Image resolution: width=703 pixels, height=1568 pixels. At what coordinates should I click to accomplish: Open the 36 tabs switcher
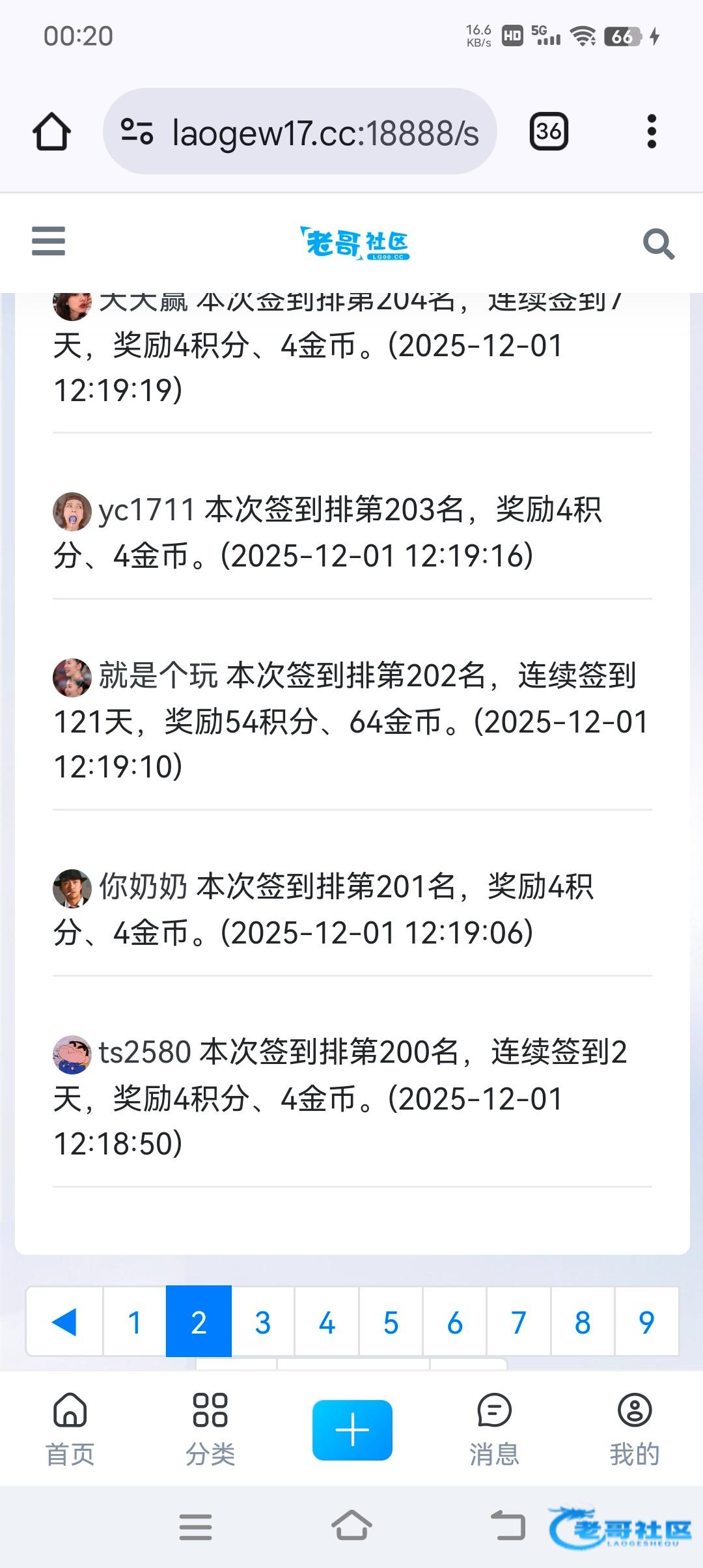[549, 132]
